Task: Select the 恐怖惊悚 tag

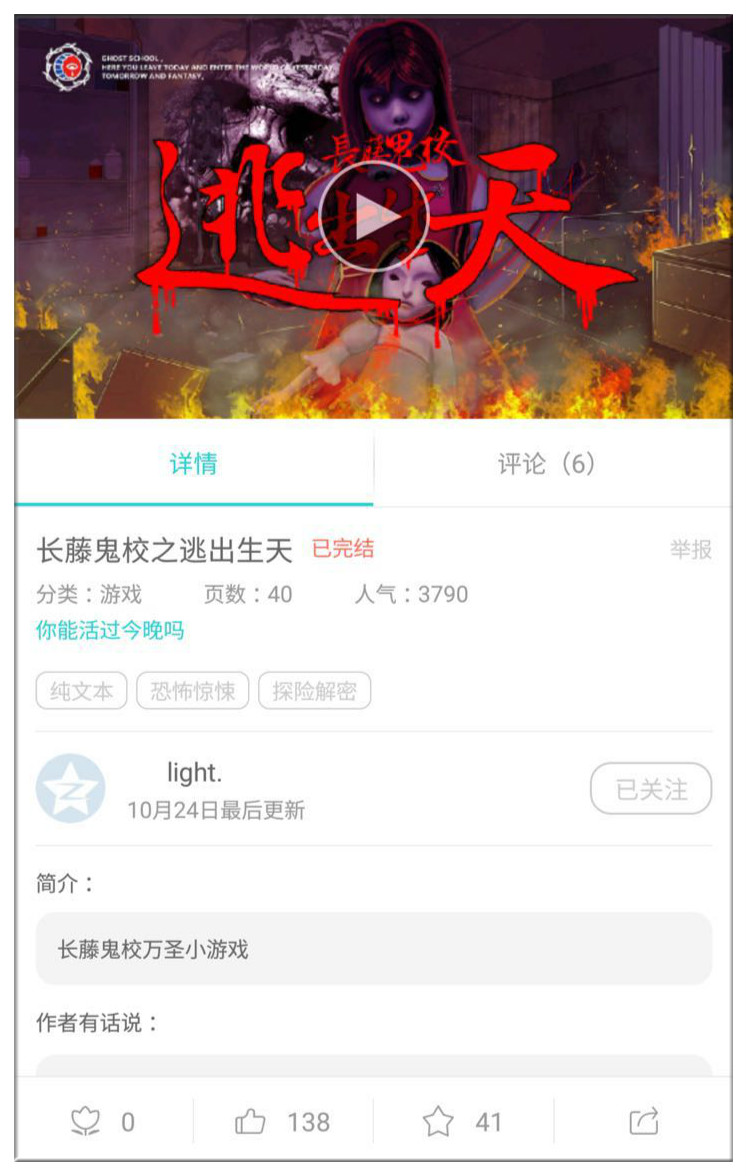Action: [192, 691]
